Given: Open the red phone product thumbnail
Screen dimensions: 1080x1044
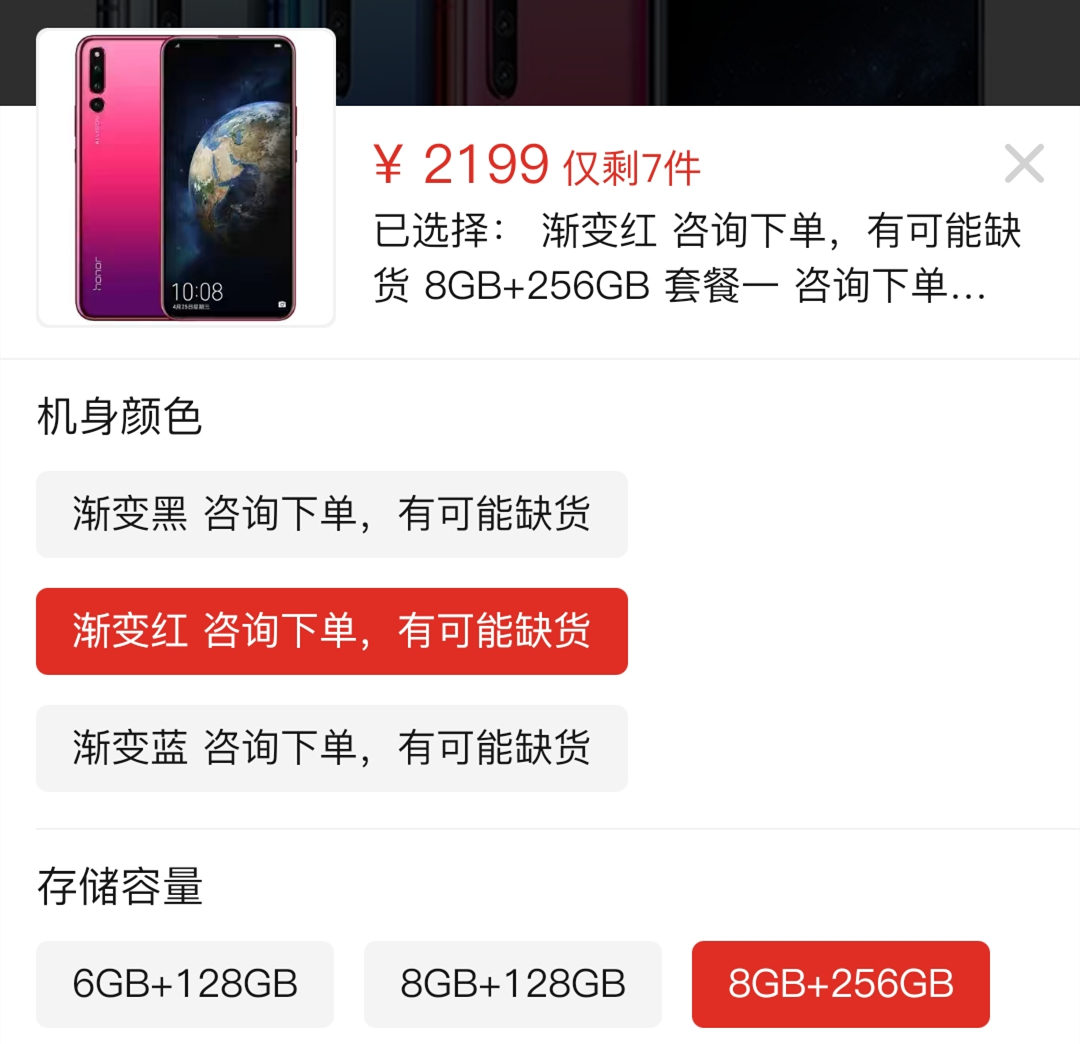Looking at the screenshot, I should click(x=186, y=178).
